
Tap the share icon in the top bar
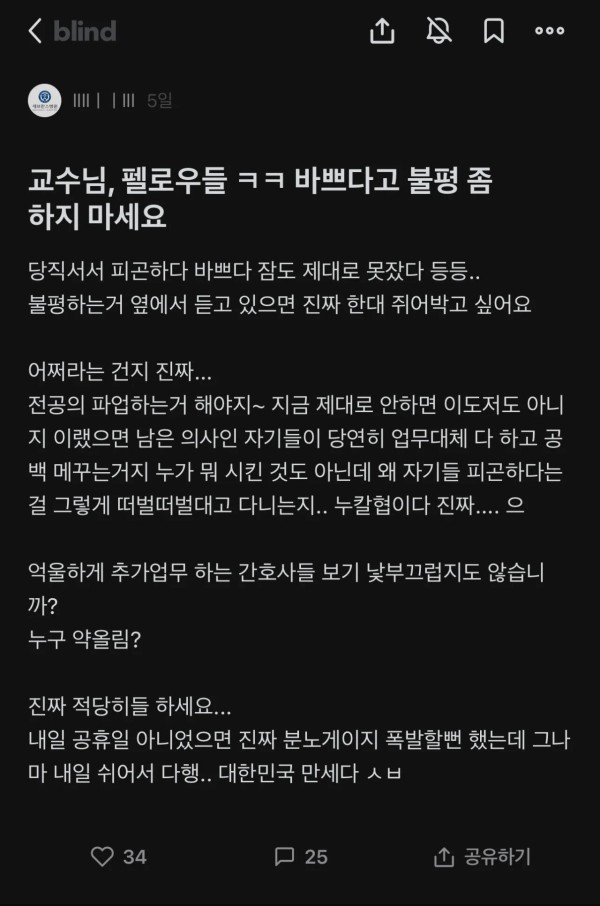[x=382, y=31]
